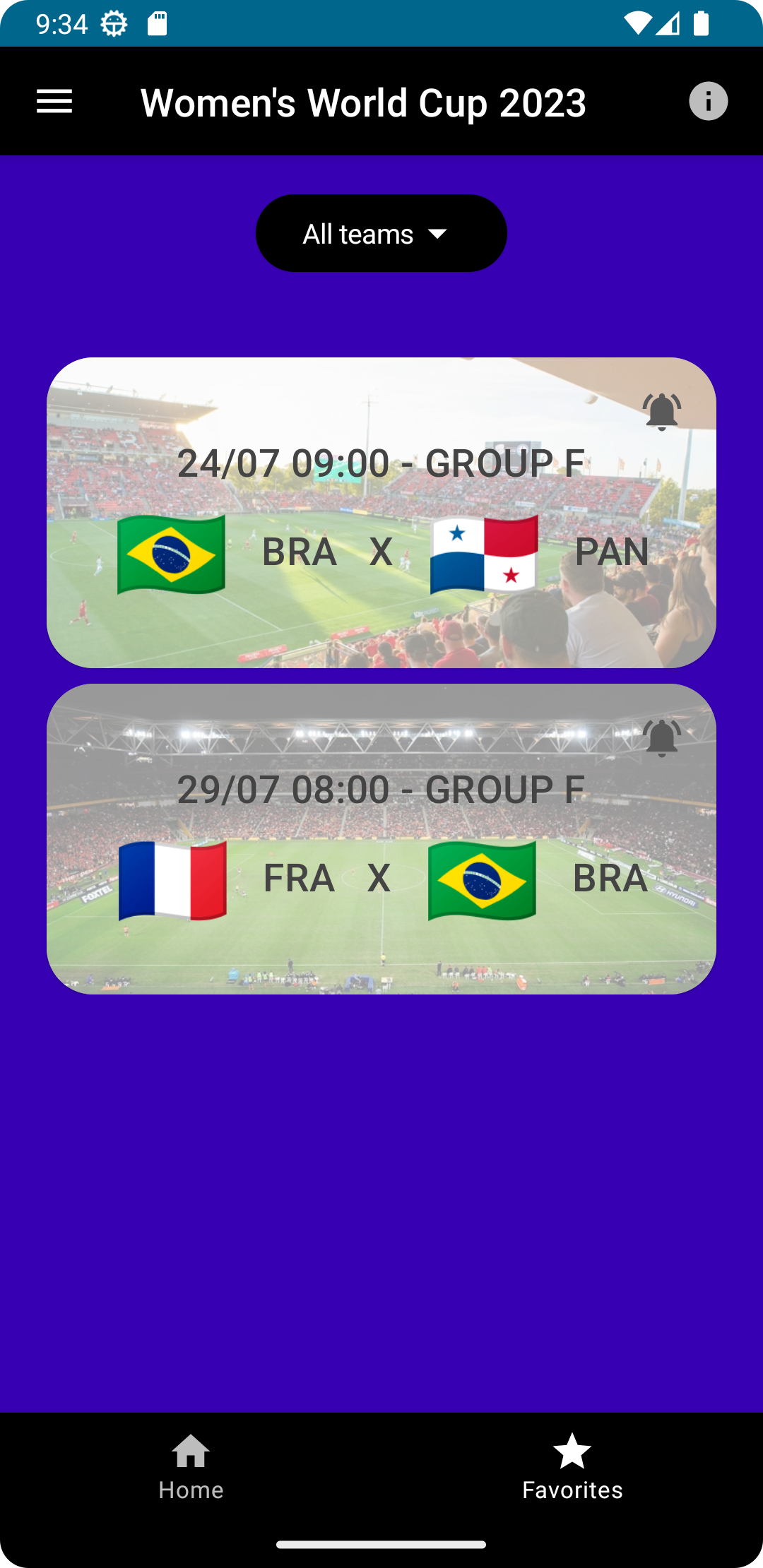Tap the Women's World Cup 2023 title
763x1568 pixels.
click(363, 102)
